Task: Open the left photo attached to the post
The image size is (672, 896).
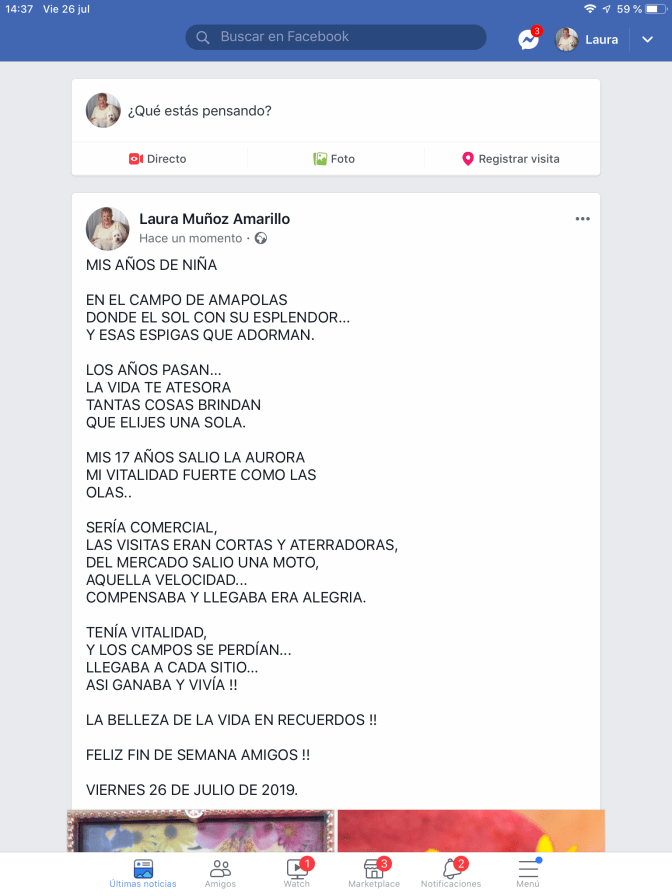Action: [x=201, y=830]
